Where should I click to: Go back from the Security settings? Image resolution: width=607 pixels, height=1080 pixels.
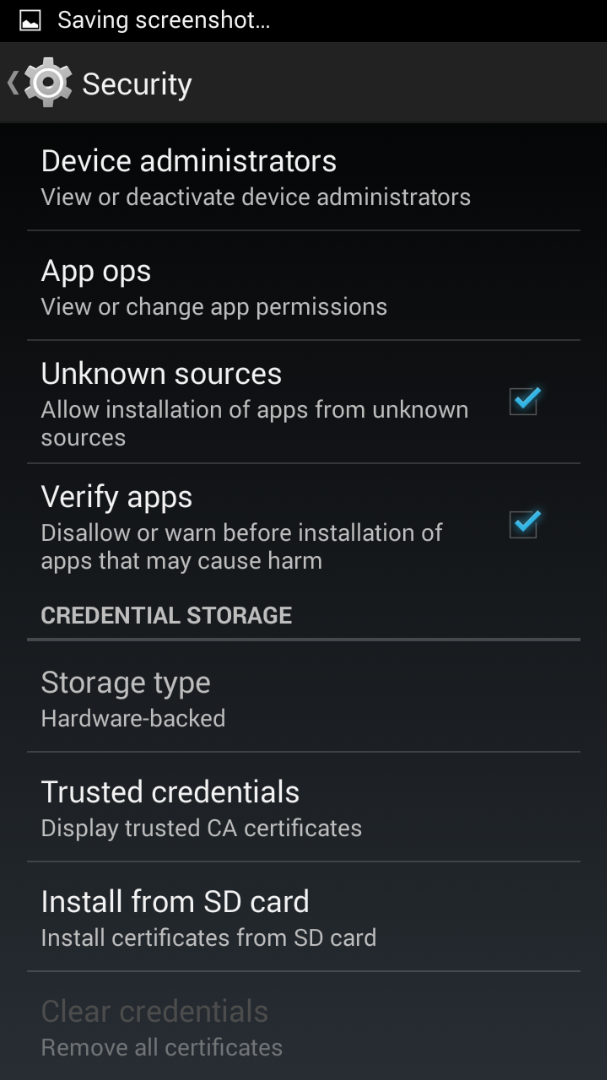click(40, 84)
